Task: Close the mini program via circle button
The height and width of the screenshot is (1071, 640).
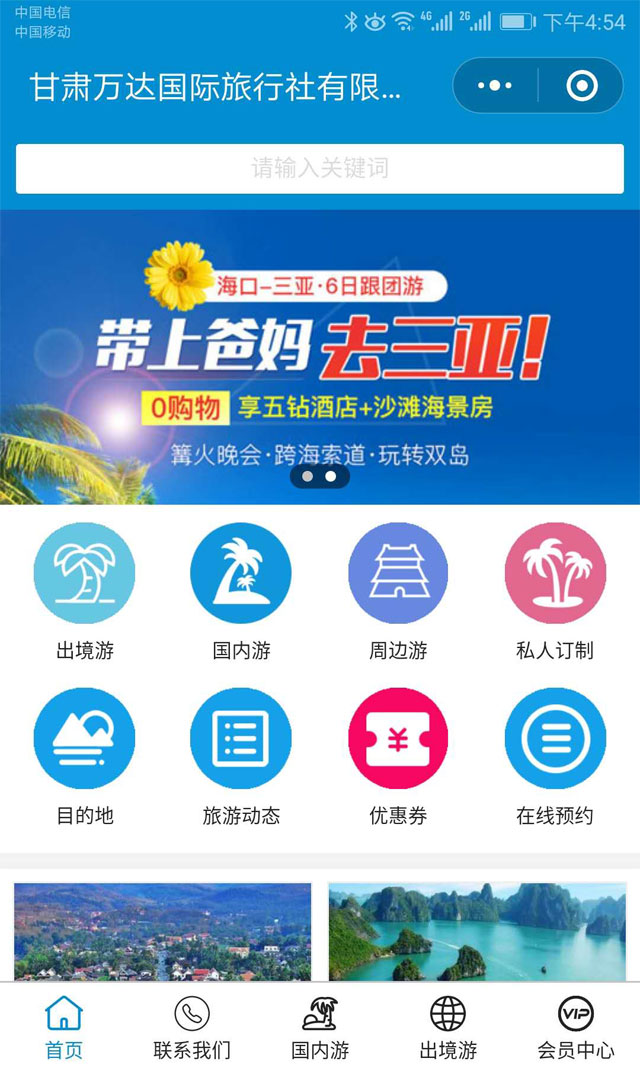Action: (x=581, y=86)
